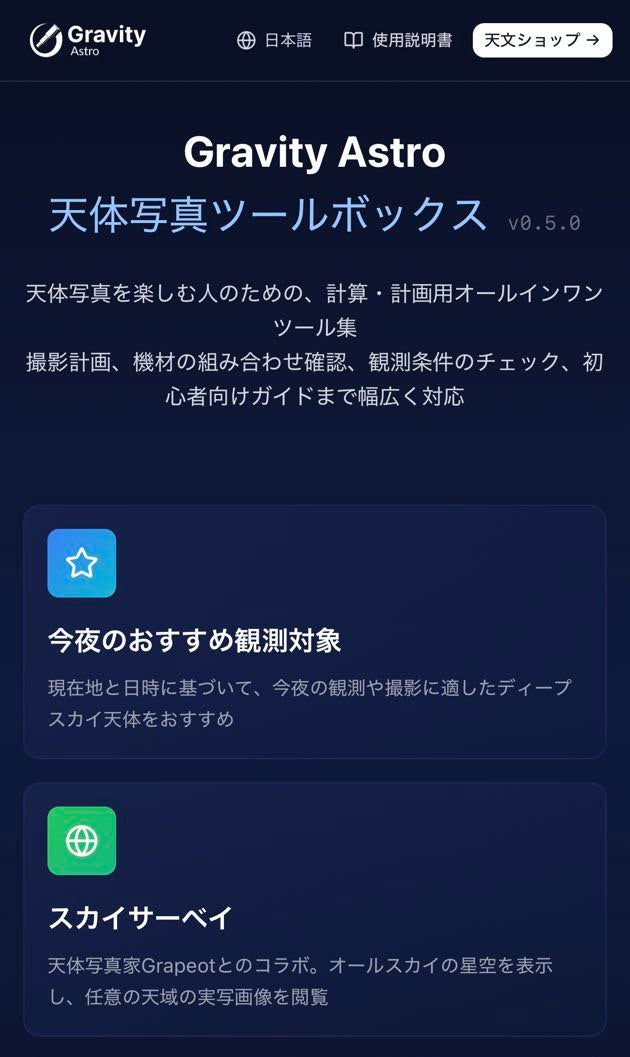
Task: Open the 使用説明書 manual link
Action: [398, 41]
